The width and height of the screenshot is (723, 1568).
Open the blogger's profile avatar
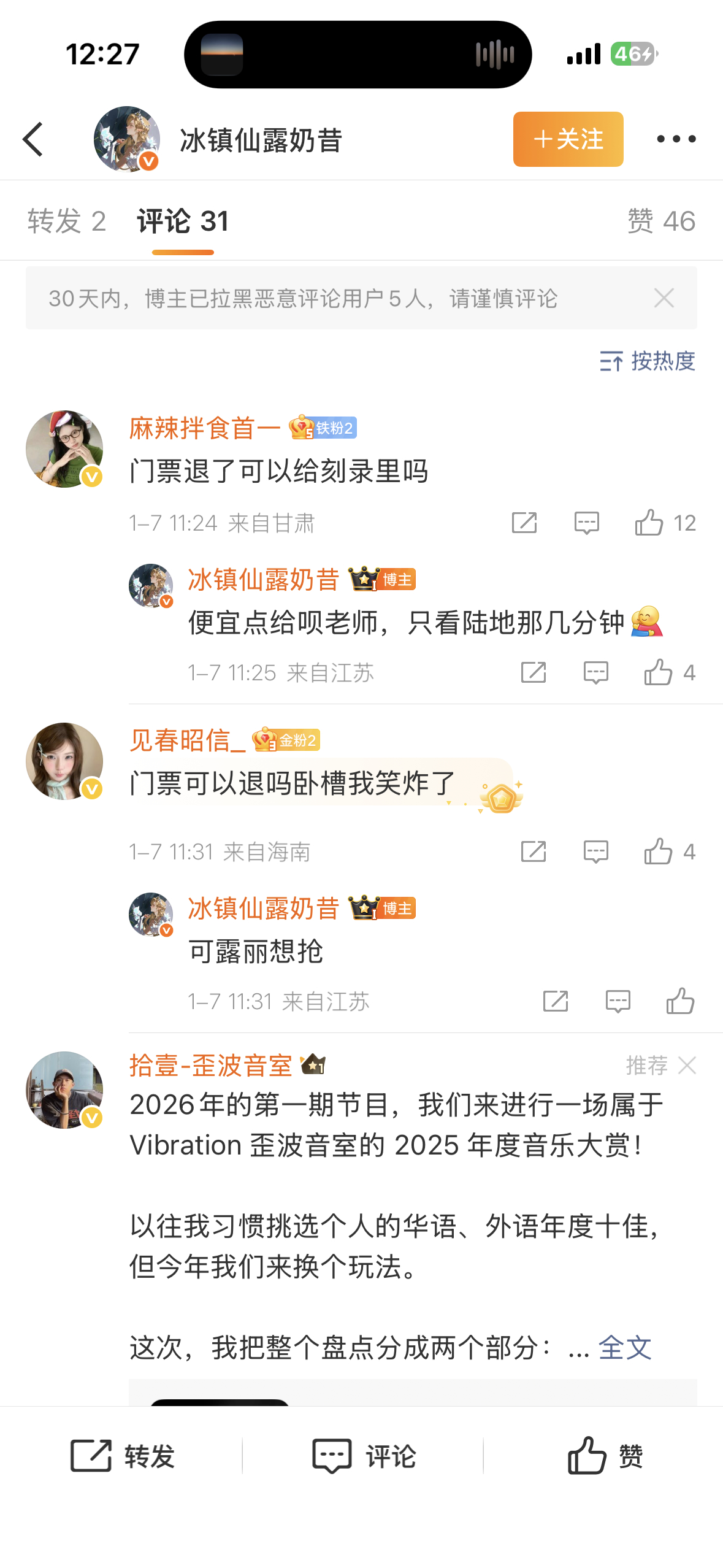[x=128, y=139]
